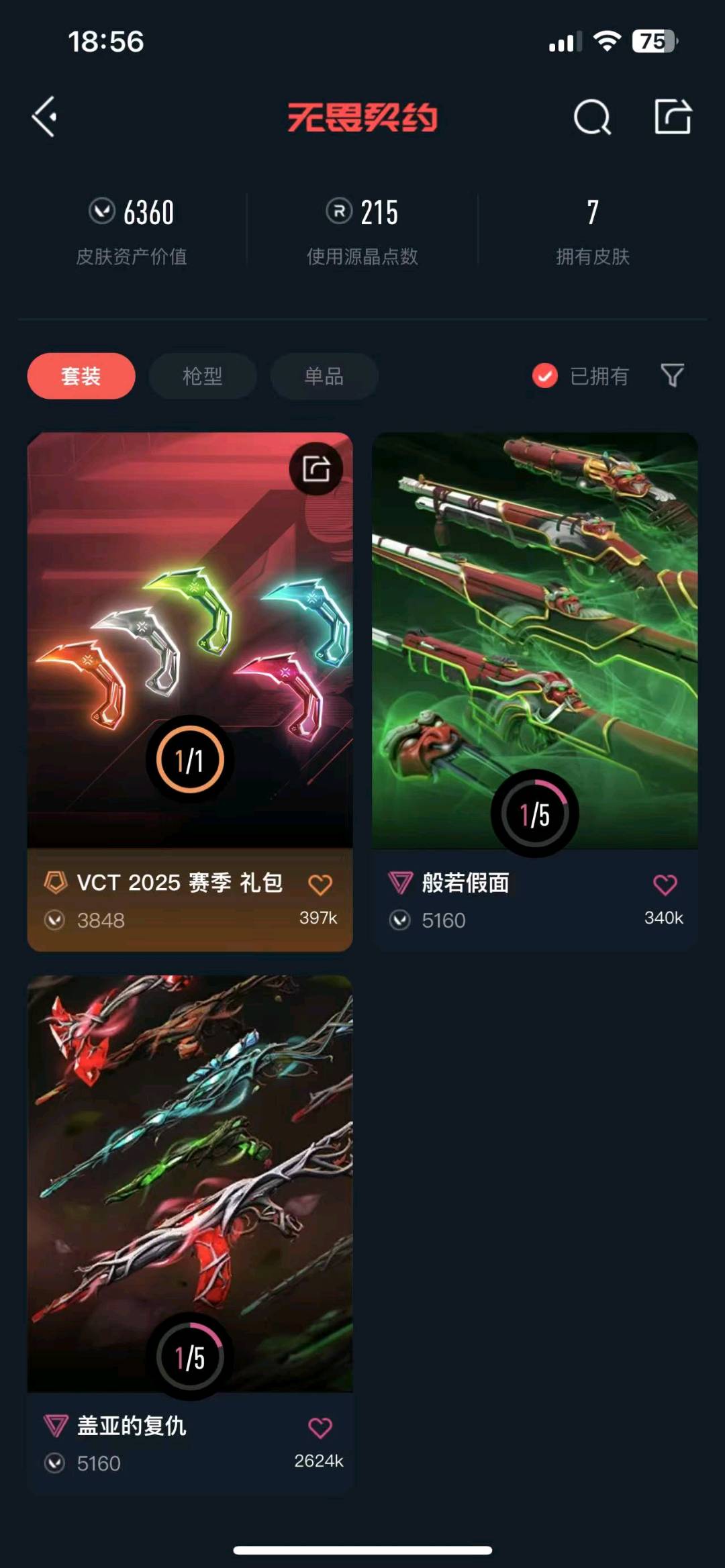Switch to the 枪型 tab

[x=203, y=376]
